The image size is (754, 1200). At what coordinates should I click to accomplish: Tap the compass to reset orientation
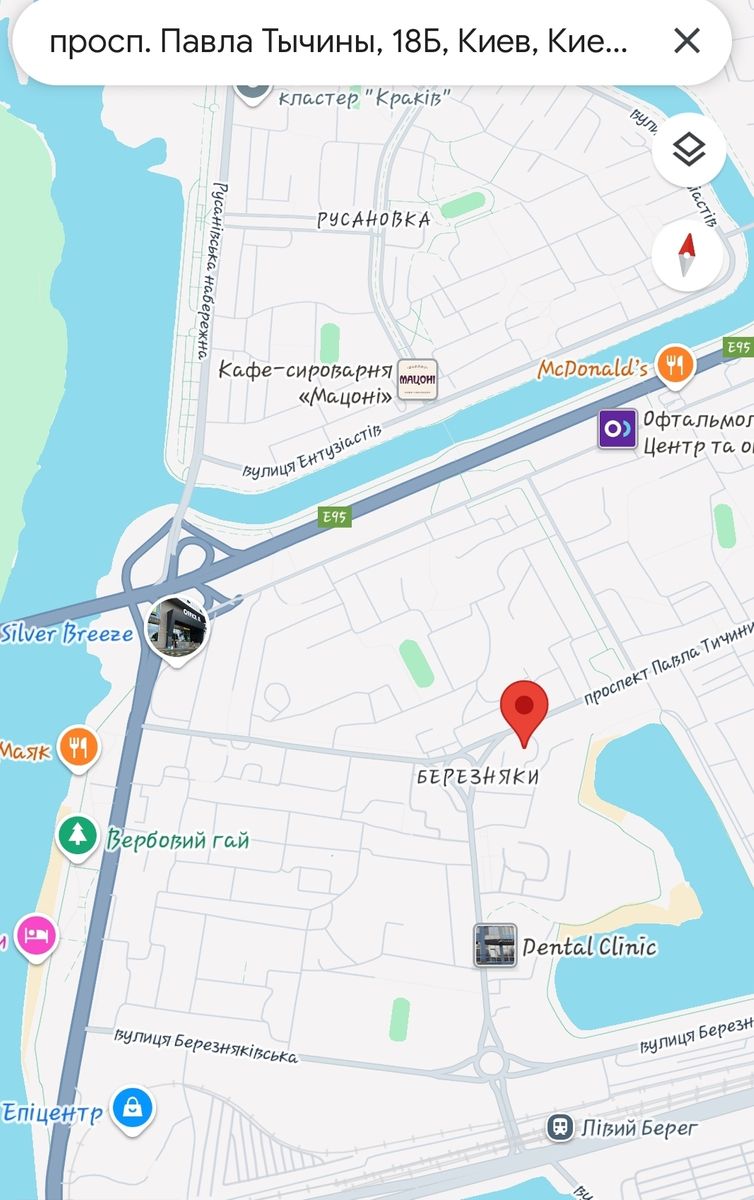click(x=687, y=255)
